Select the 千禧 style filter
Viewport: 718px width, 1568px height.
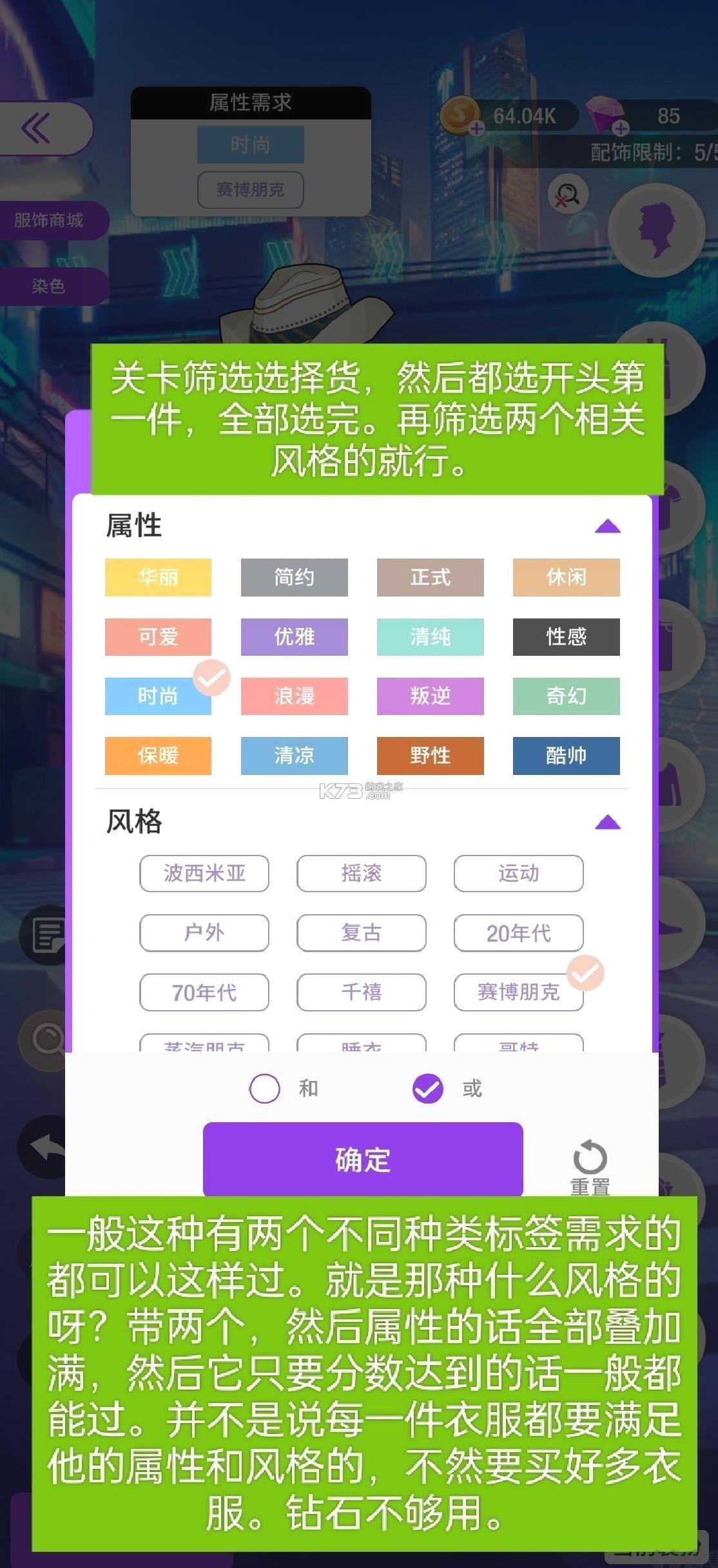coord(361,992)
